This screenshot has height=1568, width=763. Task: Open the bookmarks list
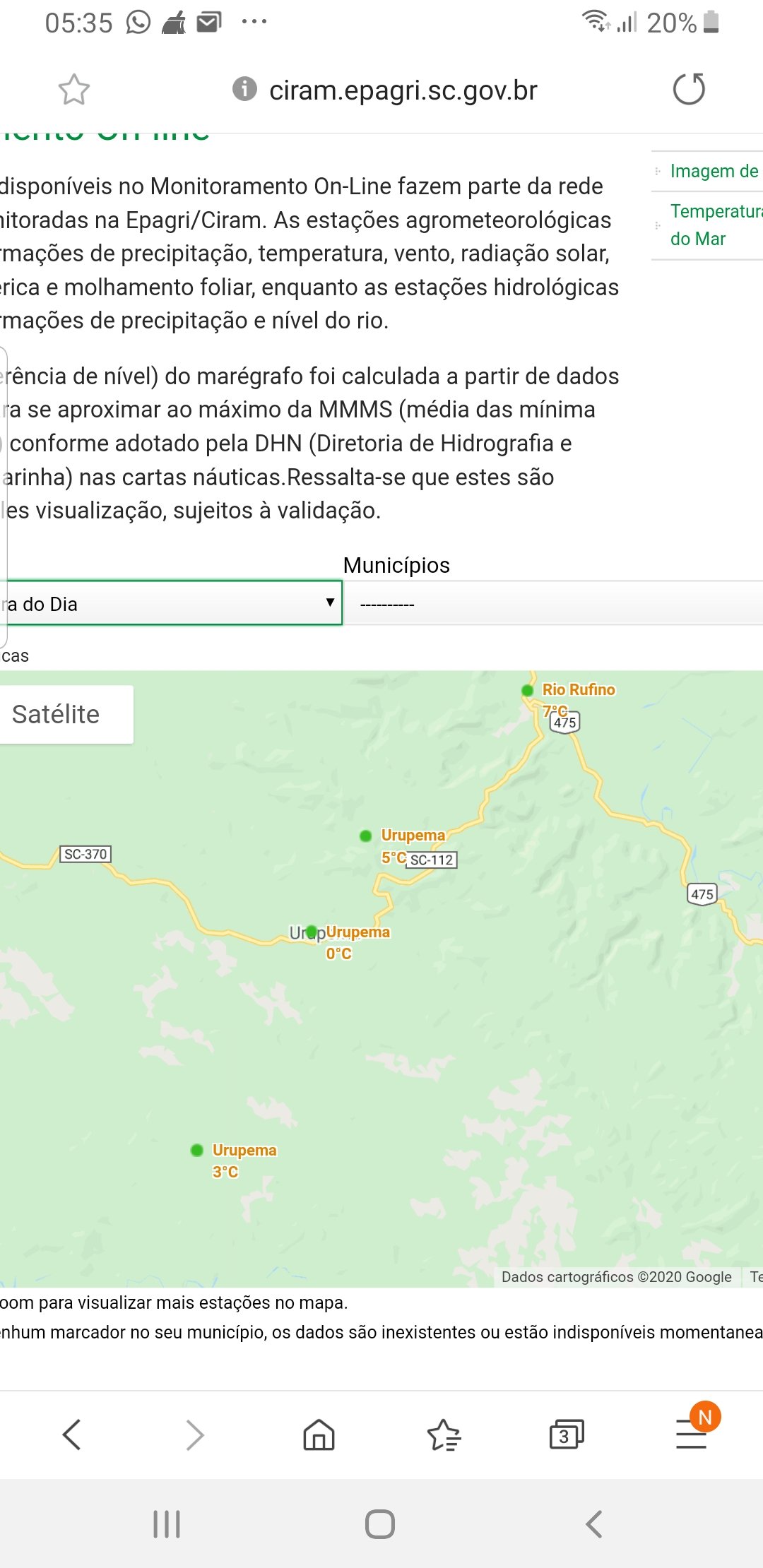coord(444,1435)
